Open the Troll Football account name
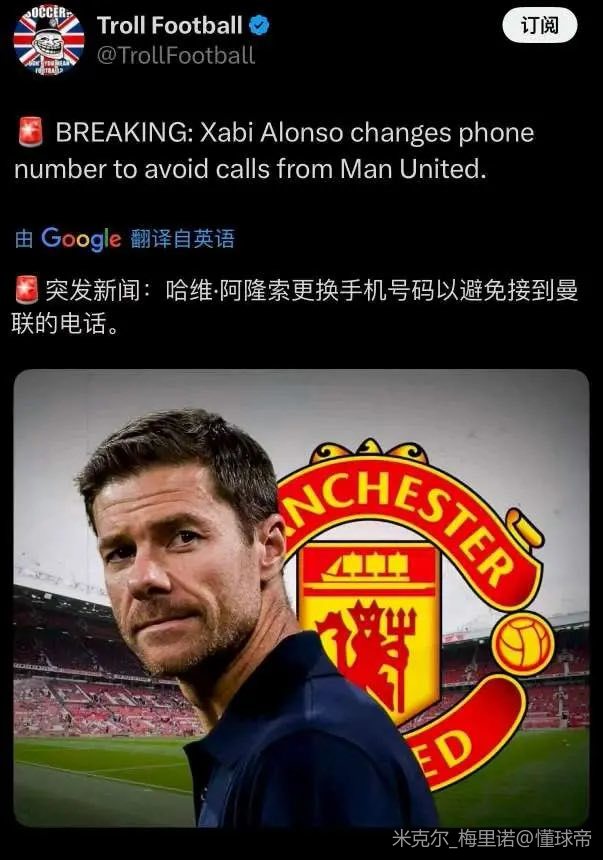Viewport: 603px width, 860px height. point(169,25)
